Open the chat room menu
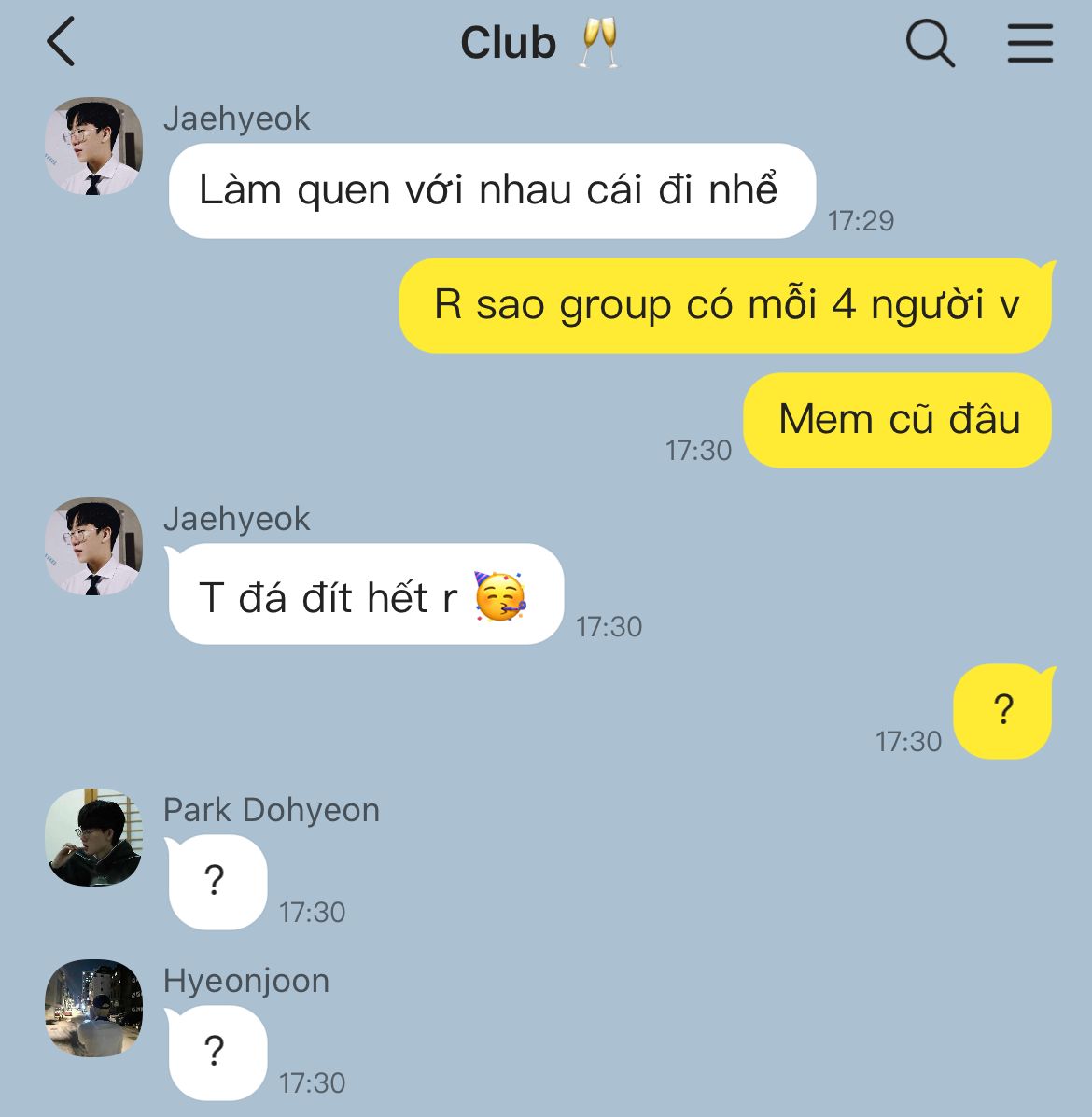This screenshot has height=1117, width=1092. coord(1029,43)
